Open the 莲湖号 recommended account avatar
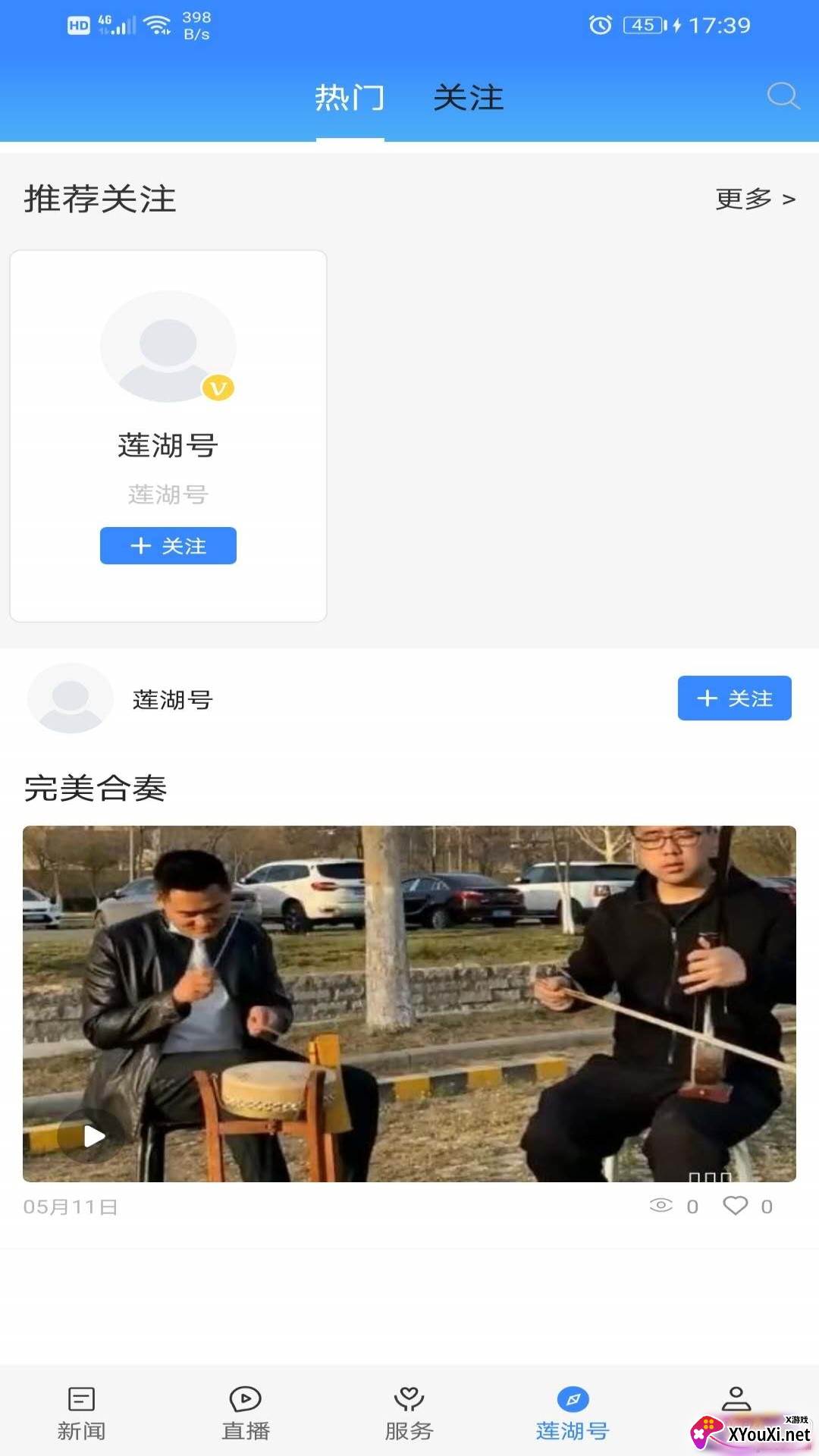This screenshot has width=819, height=1456. [x=168, y=347]
